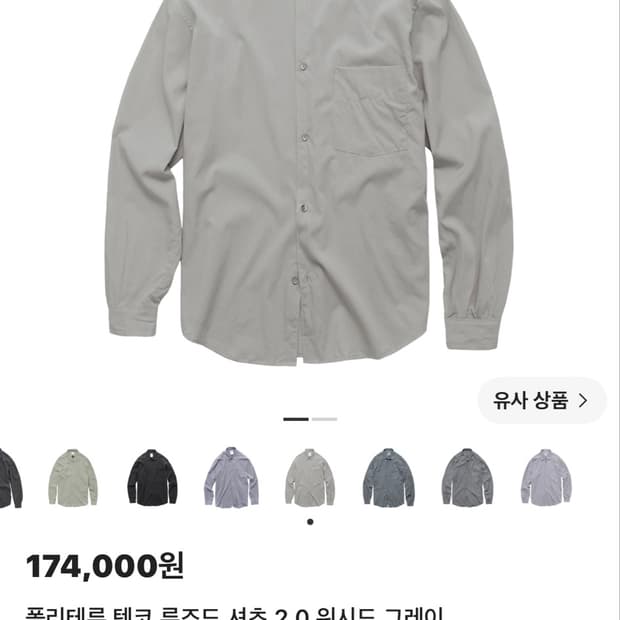Screen dimensions: 620x620
Task: Jump to the second product image indicator
Action: (x=325, y=419)
